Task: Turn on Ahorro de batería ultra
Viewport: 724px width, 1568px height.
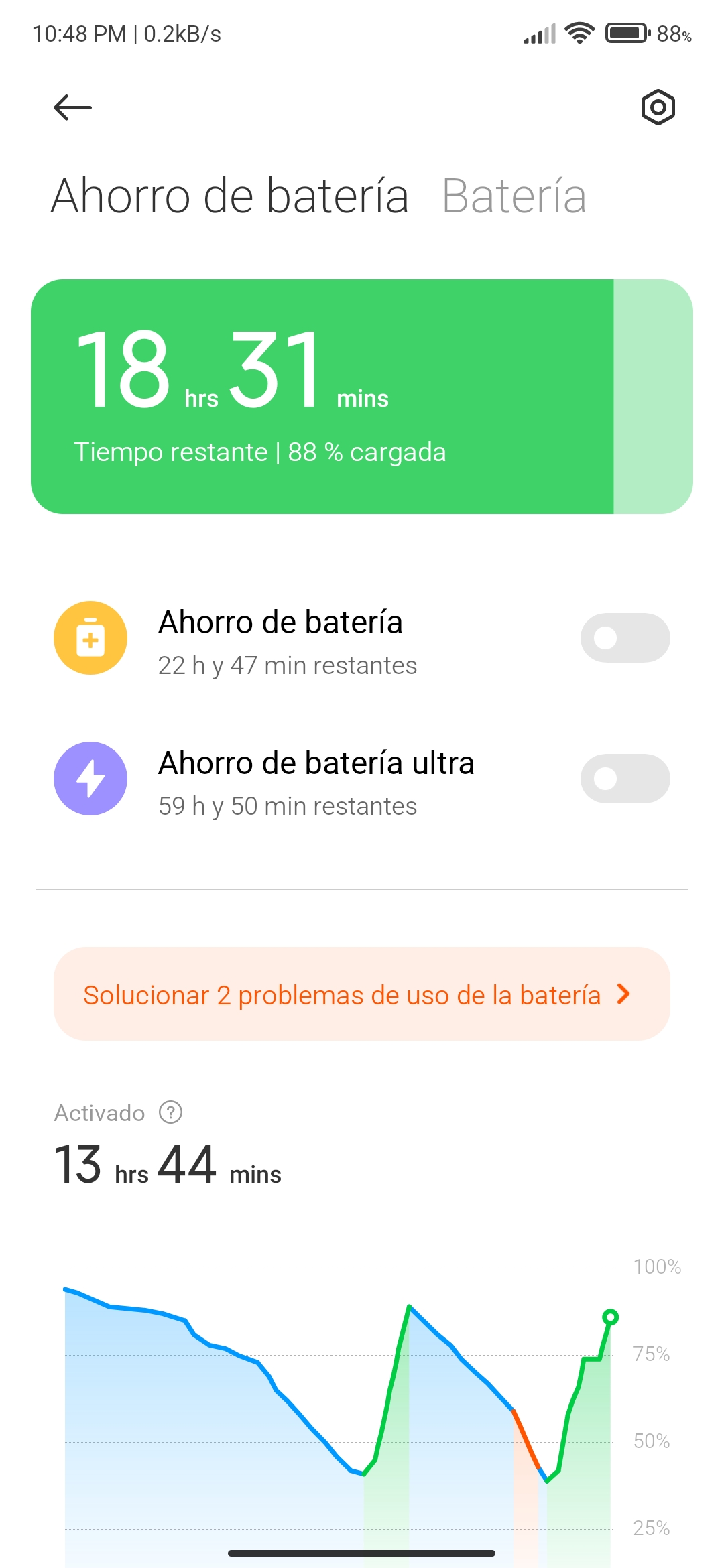Action: [x=625, y=779]
